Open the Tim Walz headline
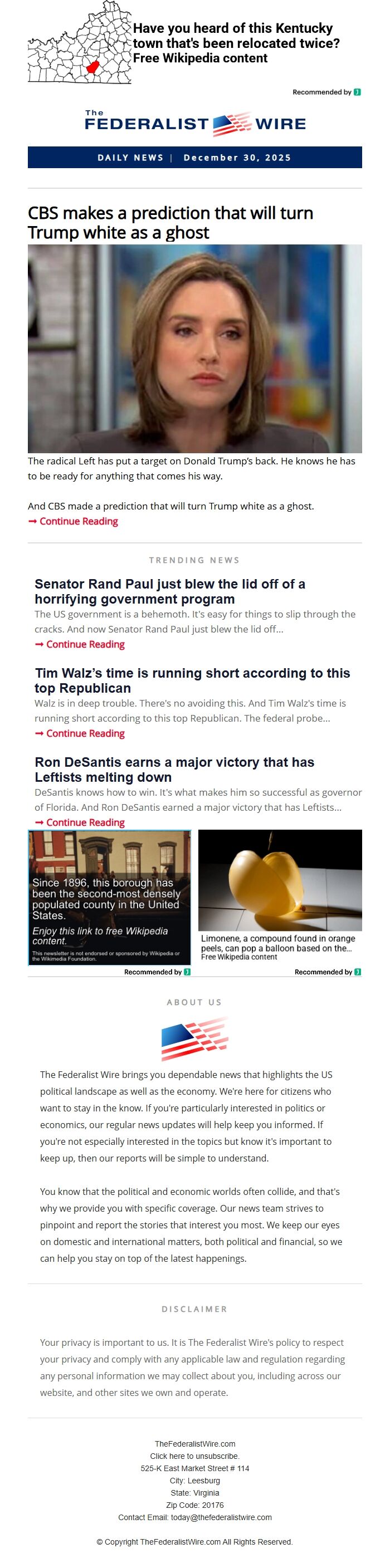The width and height of the screenshot is (390, 1568). pos(191,680)
